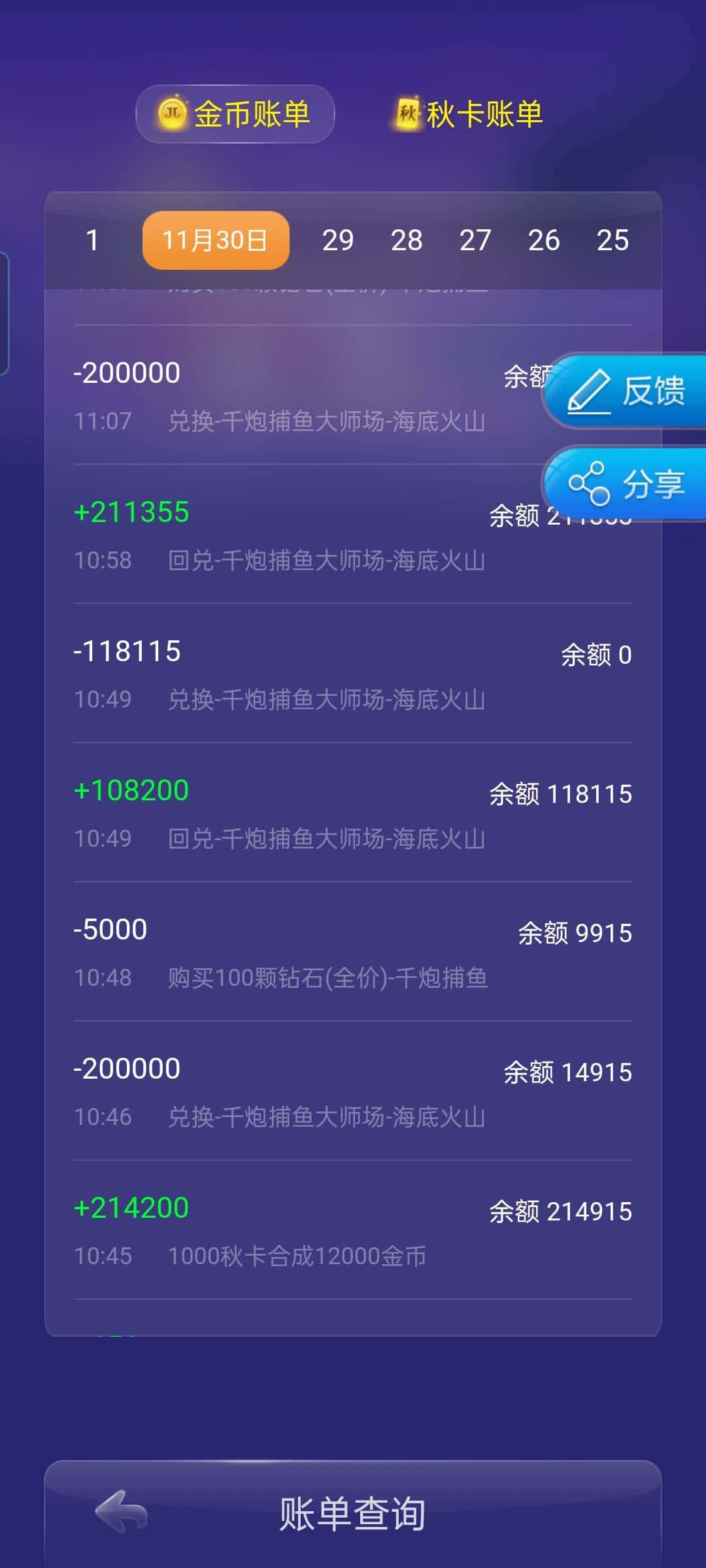Select date 28 in the date bar

[x=407, y=240]
